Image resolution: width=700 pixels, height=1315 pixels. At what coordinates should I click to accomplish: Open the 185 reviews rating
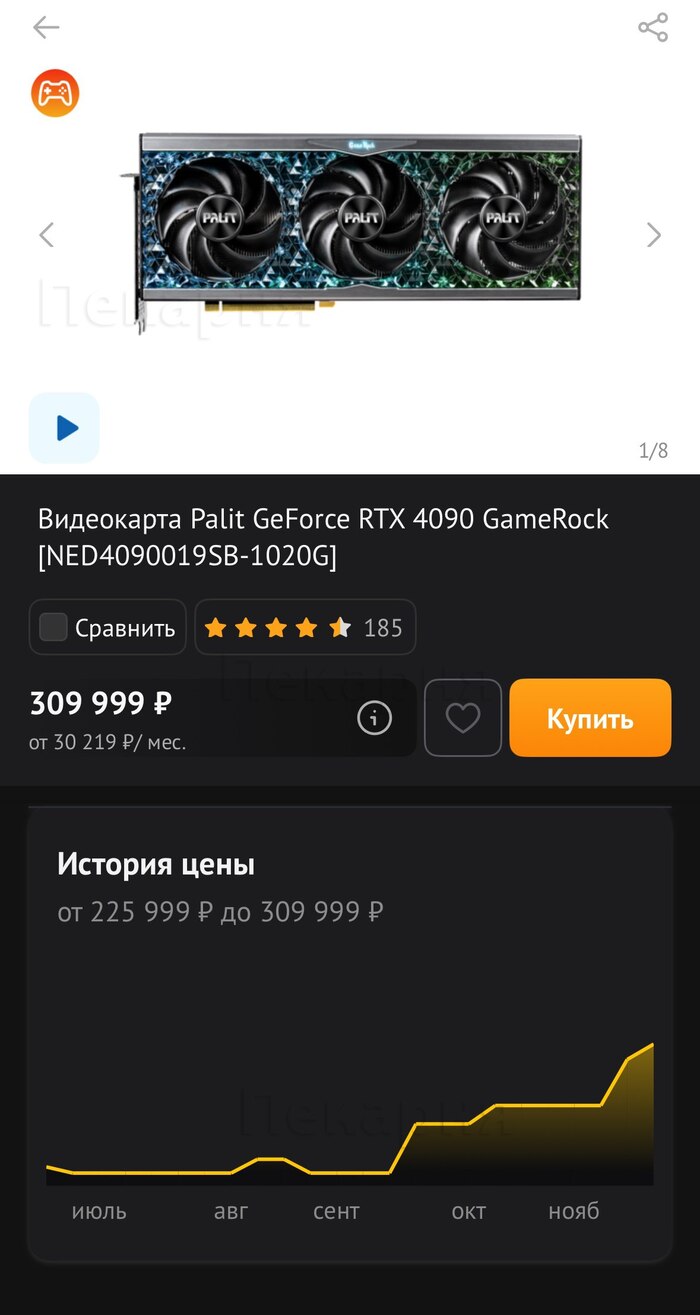point(305,628)
